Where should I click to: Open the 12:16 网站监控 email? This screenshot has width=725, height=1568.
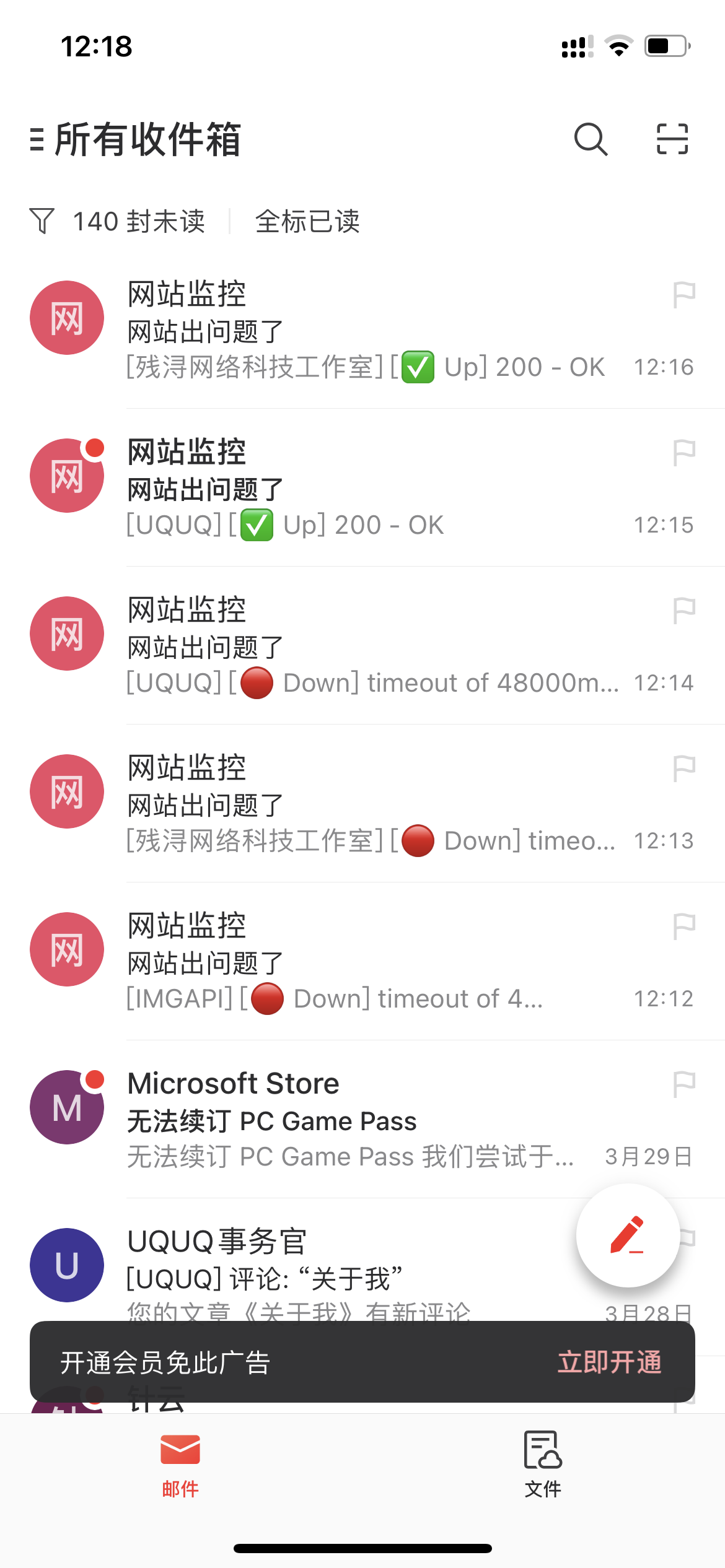(x=372, y=331)
